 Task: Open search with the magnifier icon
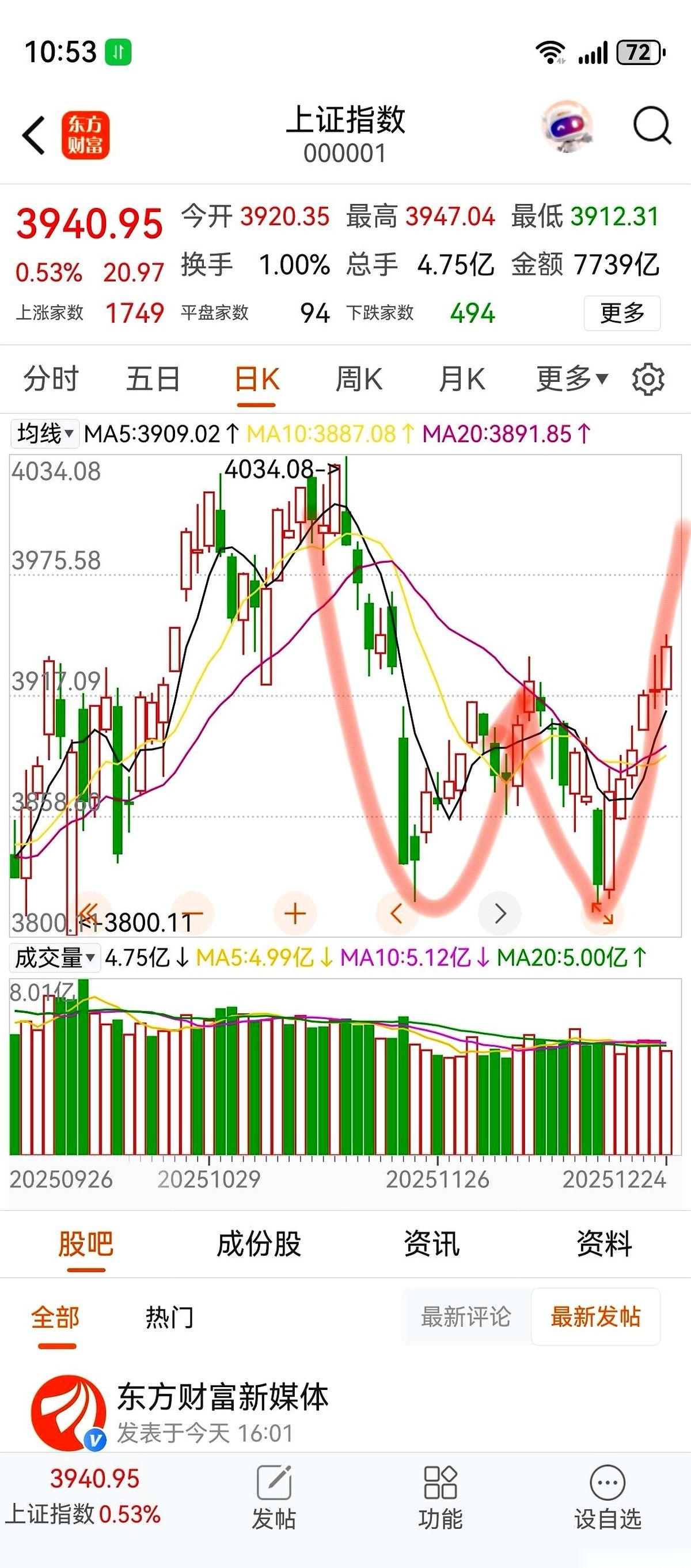click(652, 127)
